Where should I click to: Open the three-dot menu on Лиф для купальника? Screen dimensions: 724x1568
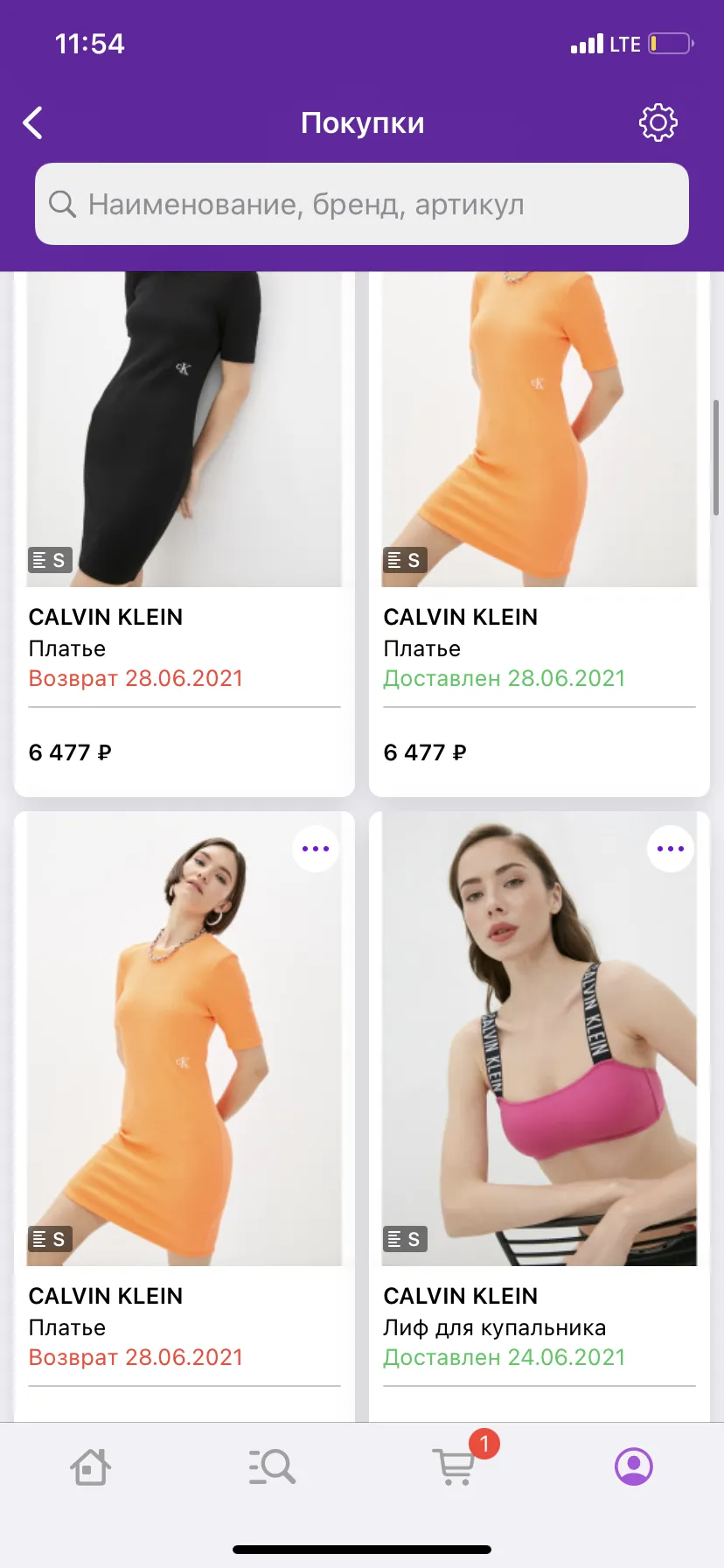[x=671, y=849]
